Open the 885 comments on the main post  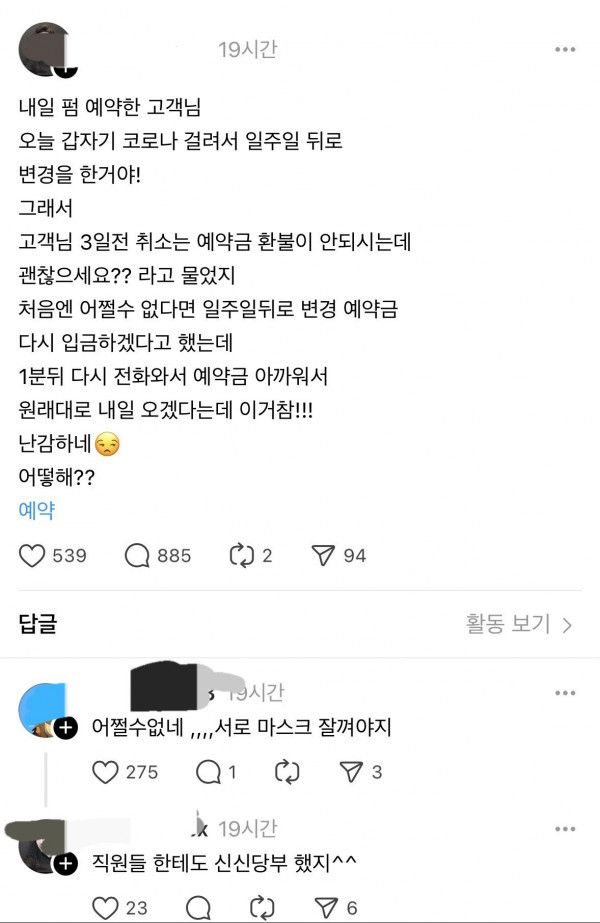click(x=137, y=555)
